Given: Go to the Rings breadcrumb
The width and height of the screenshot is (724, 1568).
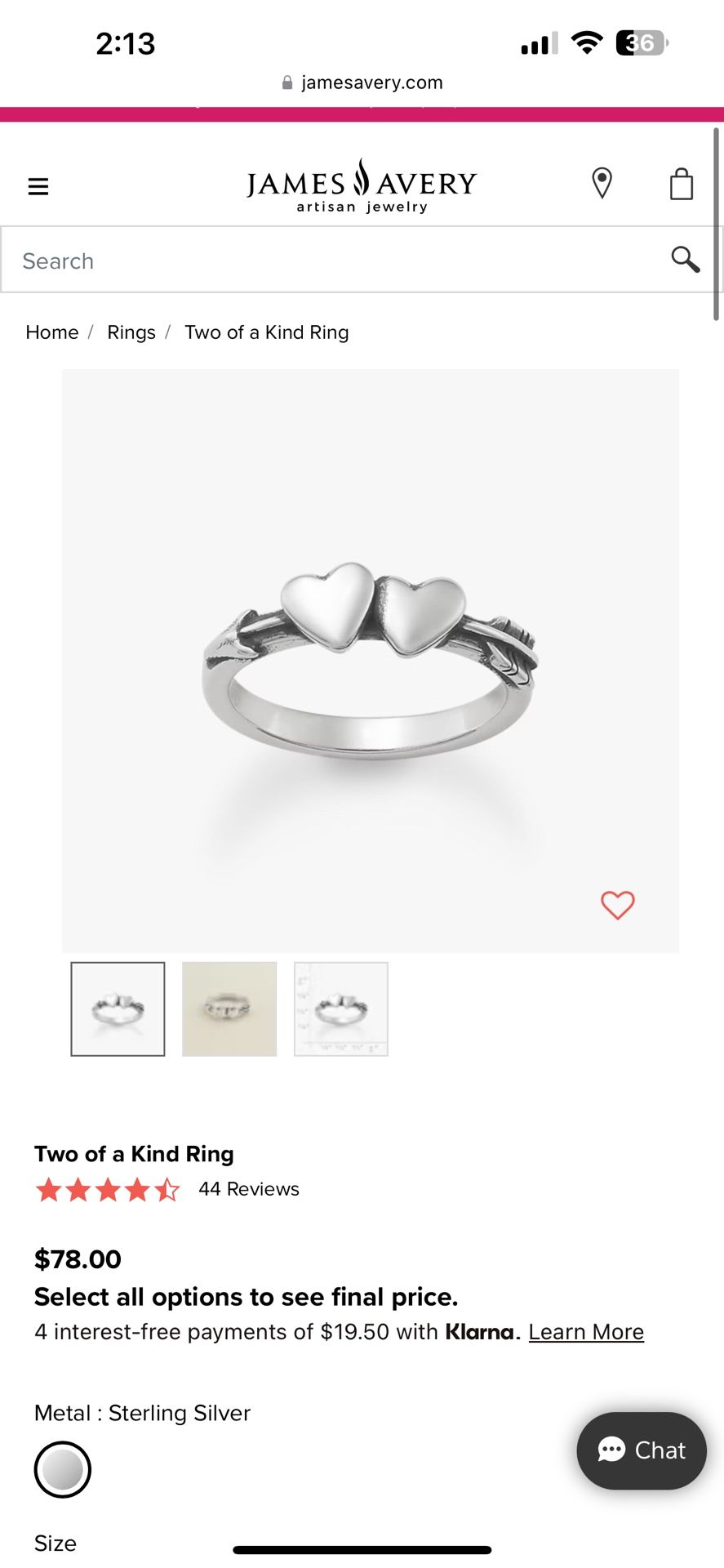Looking at the screenshot, I should 131,332.
